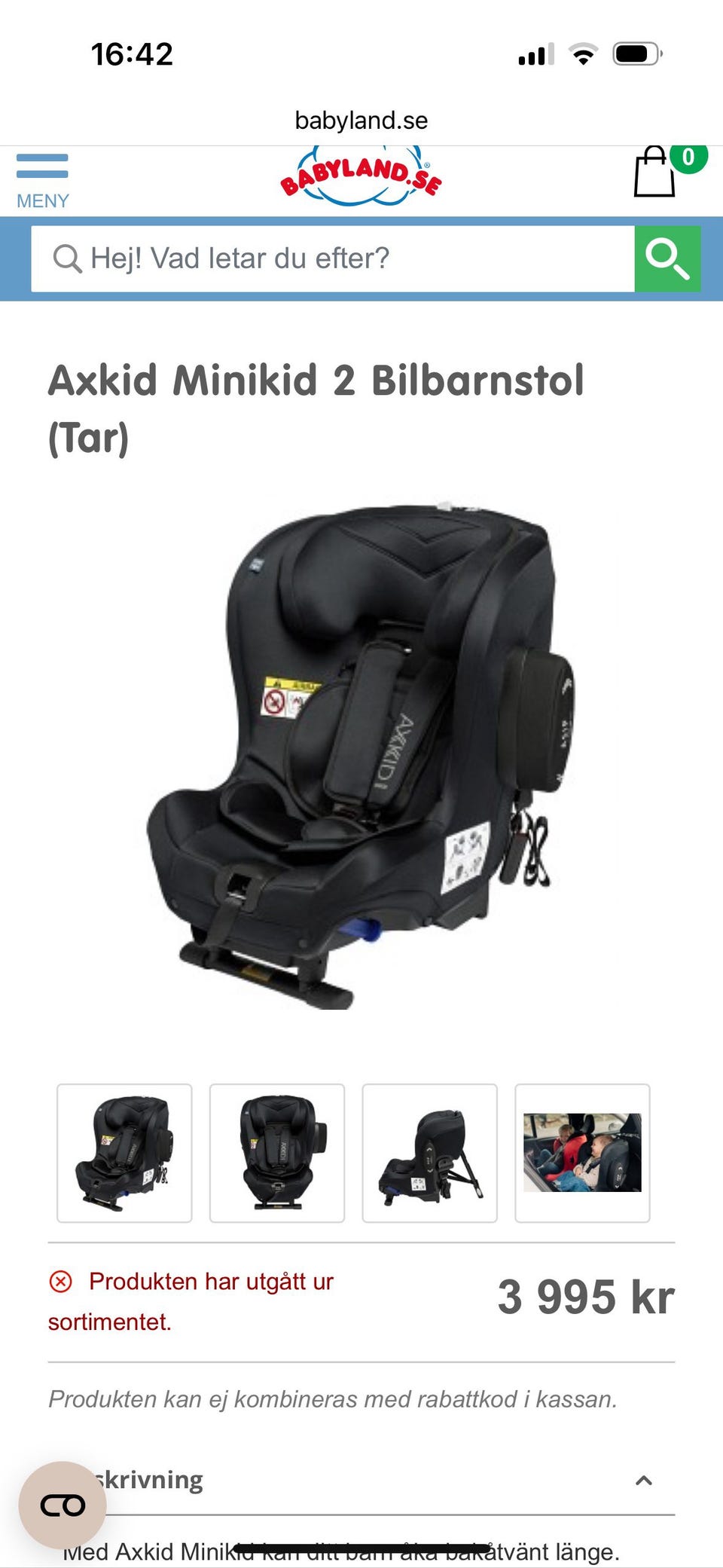This screenshot has width=723, height=1568.
Task: Select the front-view car seat thumbnail
Action: (277, 1152)
